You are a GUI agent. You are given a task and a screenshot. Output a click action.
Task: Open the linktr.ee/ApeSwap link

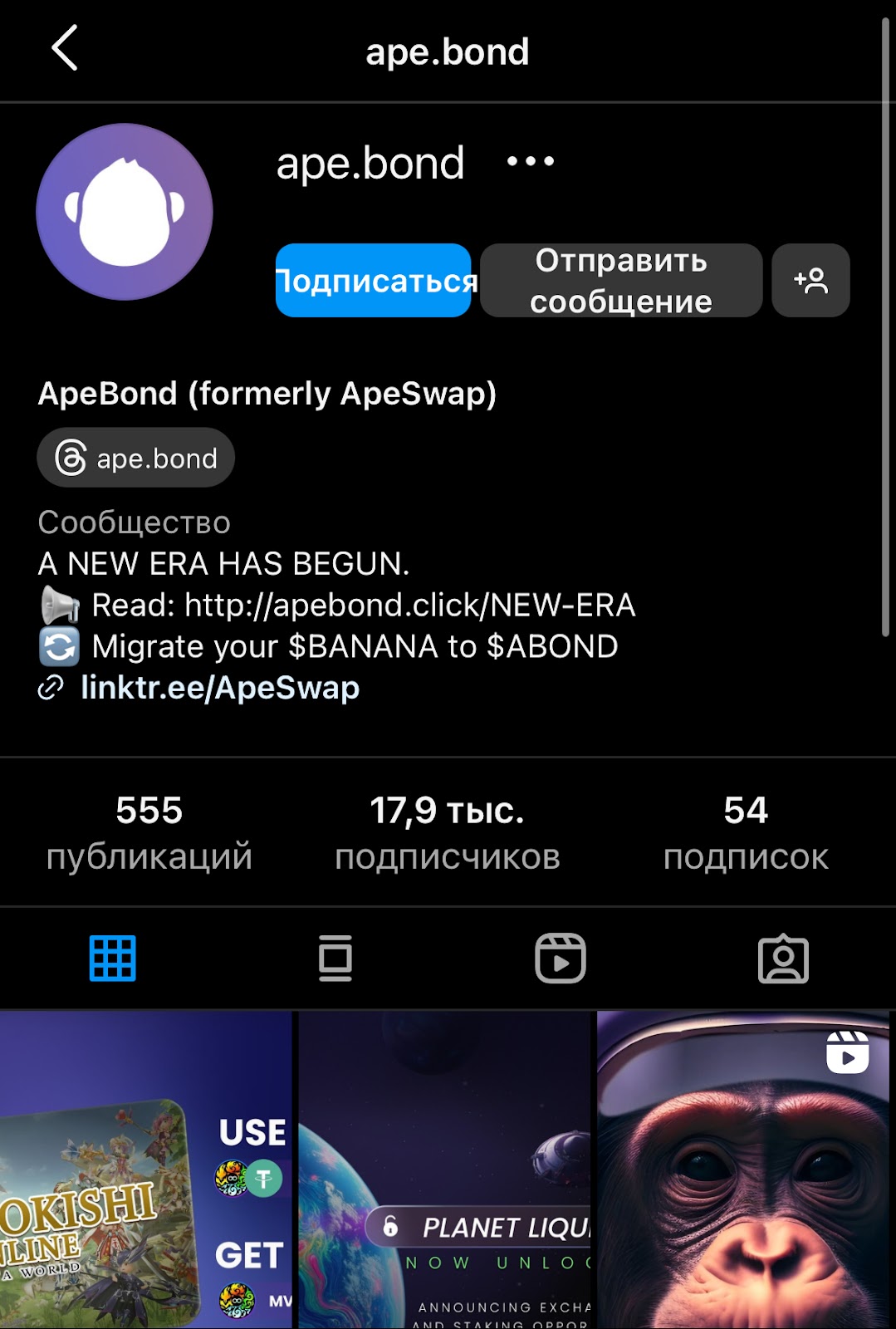[x=219, y=687]
